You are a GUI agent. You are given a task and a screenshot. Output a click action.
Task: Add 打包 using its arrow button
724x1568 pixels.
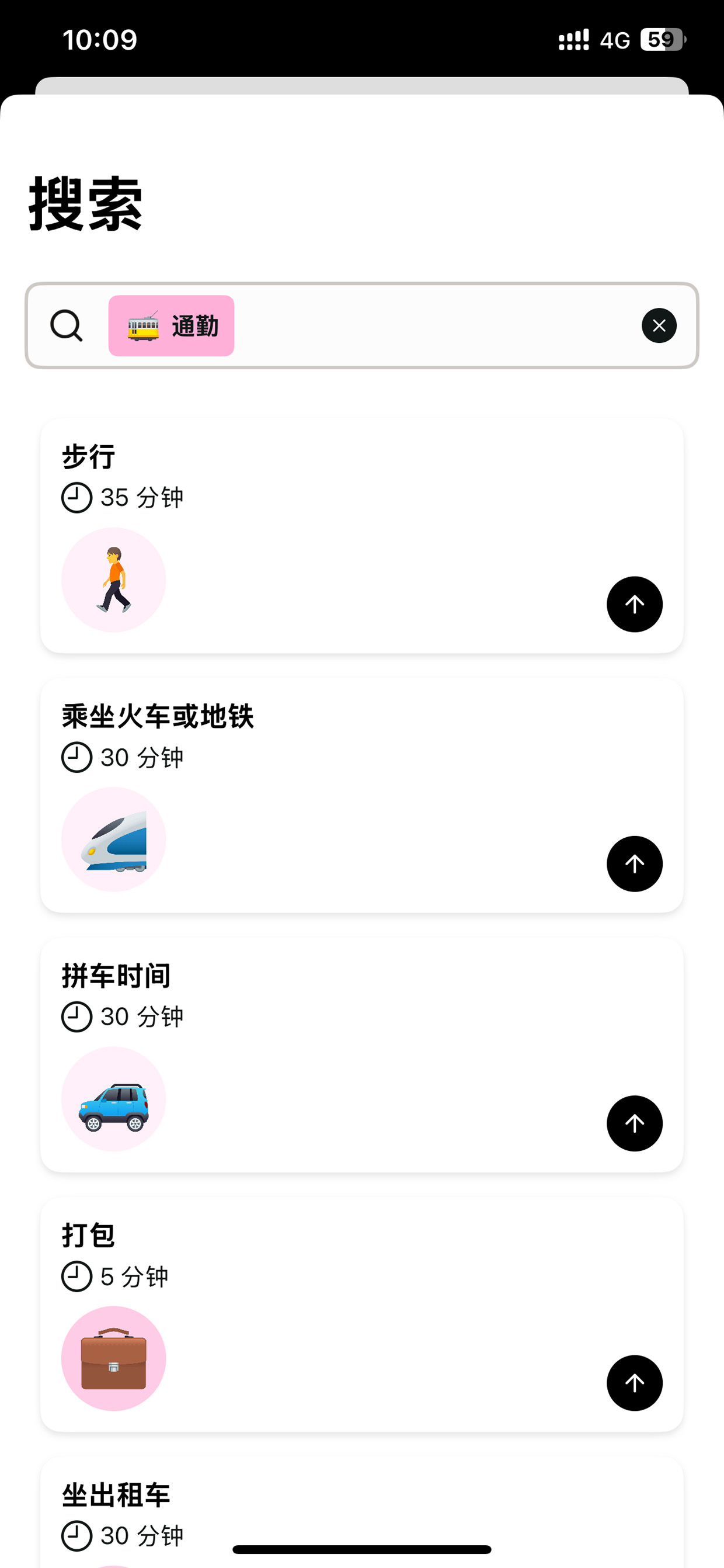pyautogui.click(x=635, y=1383)
